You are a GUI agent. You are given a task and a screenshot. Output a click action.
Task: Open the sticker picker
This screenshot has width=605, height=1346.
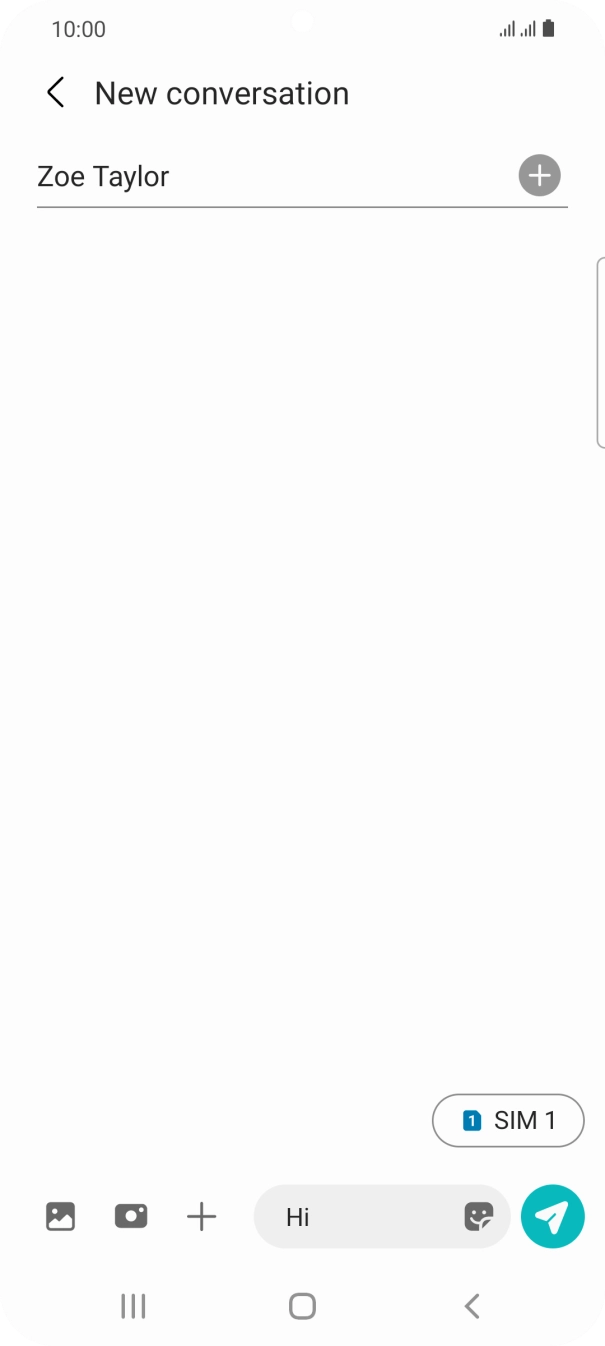[x=480, y=1216]
